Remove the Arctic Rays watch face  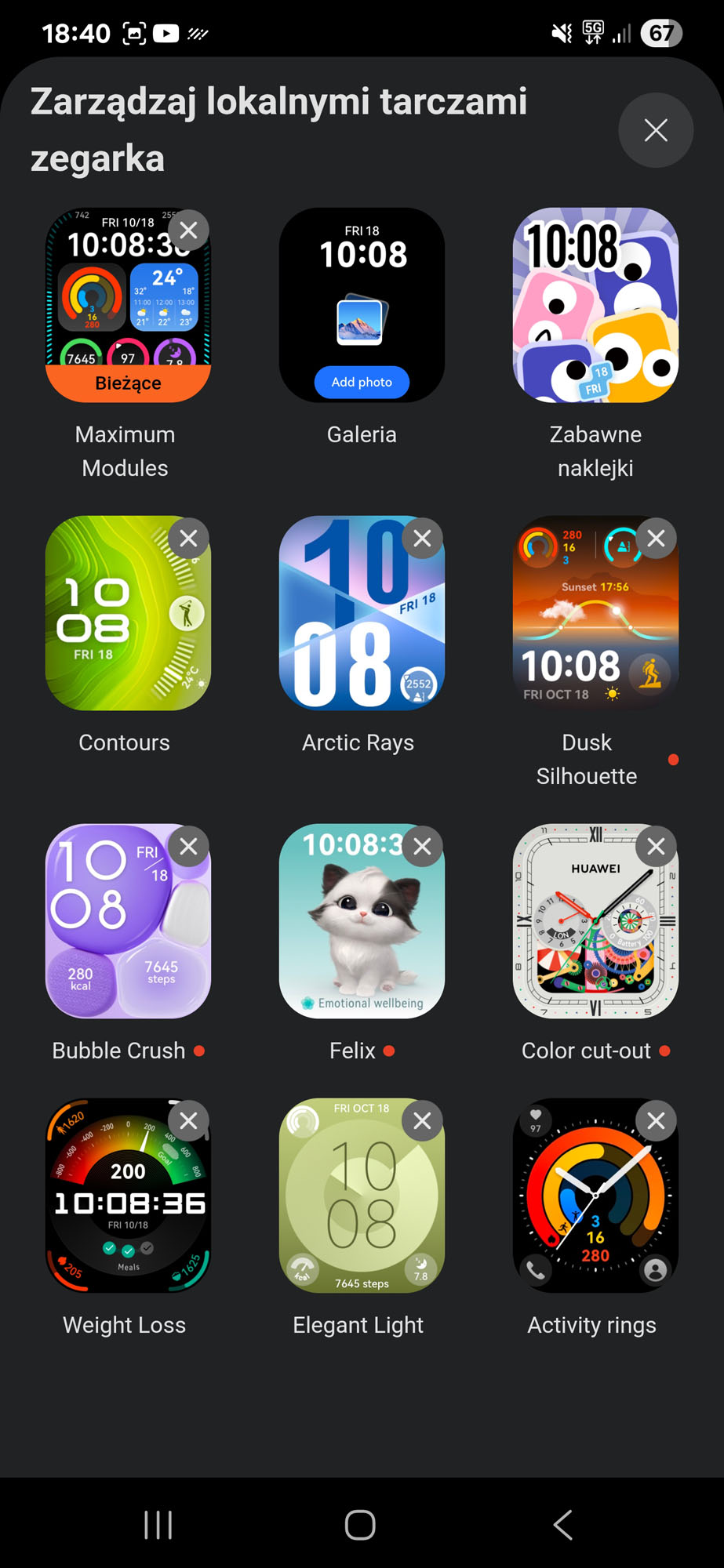(x=422, y=539)
